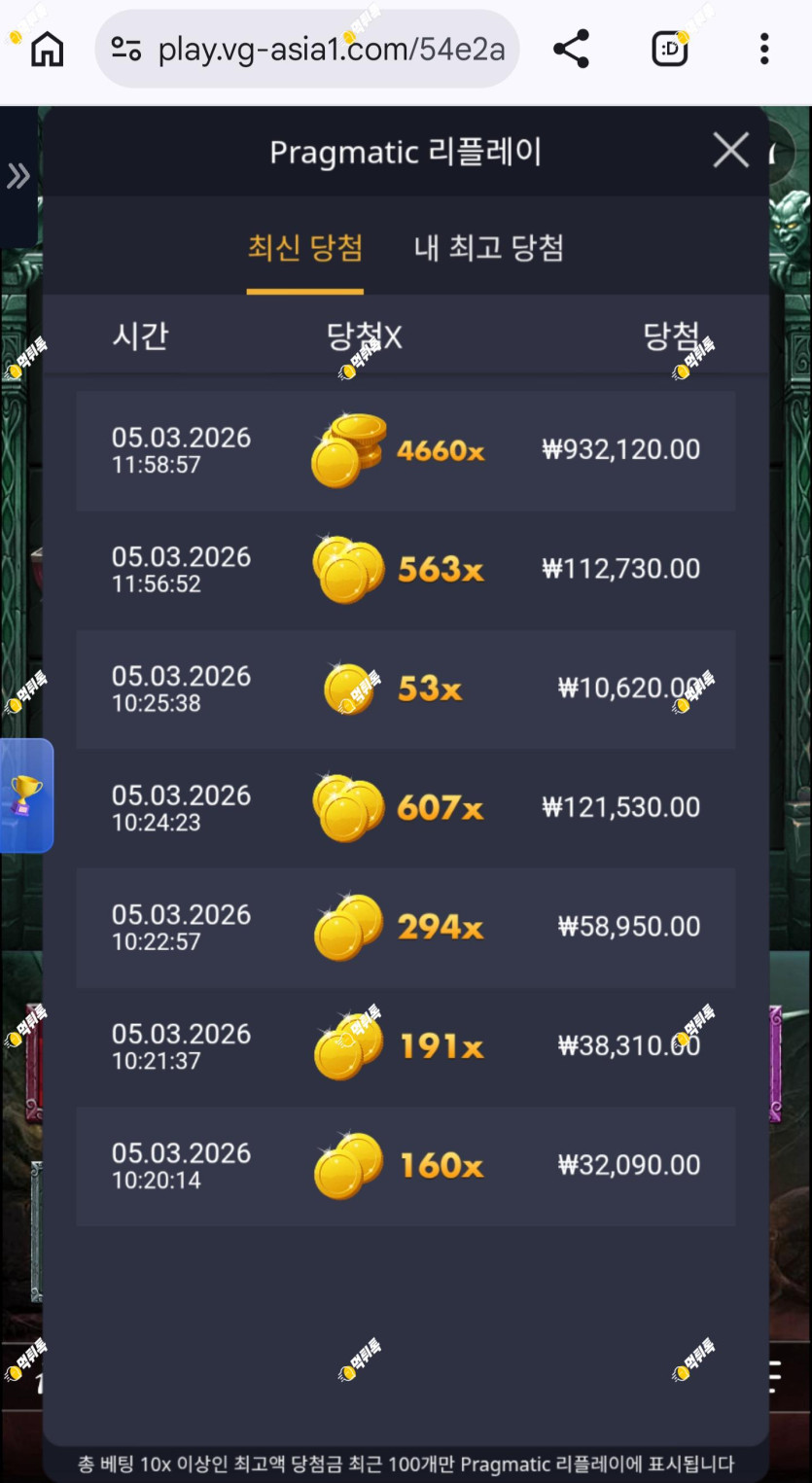Open the 294x win replay at 10:22:57
Viewport: 812px width, 1483px height.
pyautogui.click(x=406, y=927)
